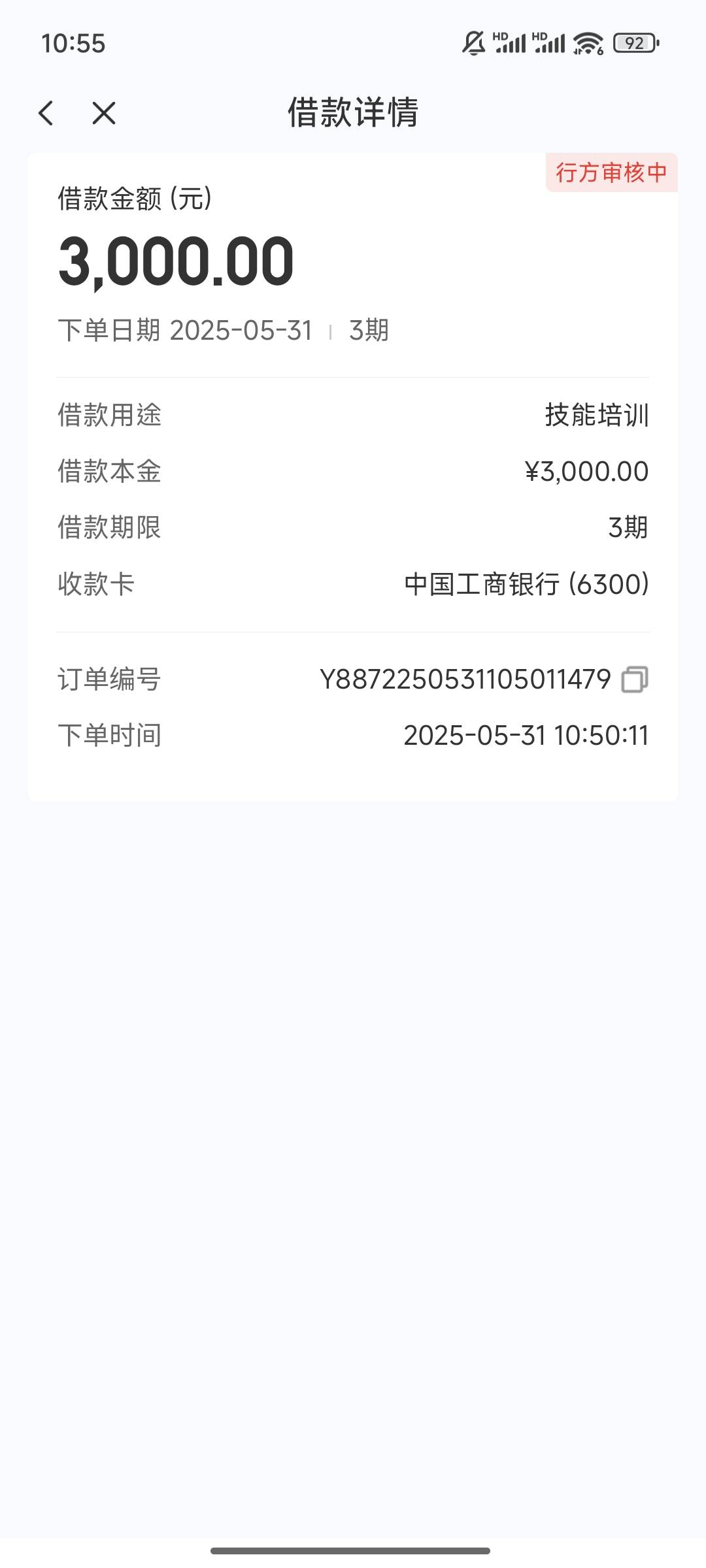Close the loan details page
The width and height of the screenshot is (706, 1568).
pyautogui.click(x=104, y=113)
